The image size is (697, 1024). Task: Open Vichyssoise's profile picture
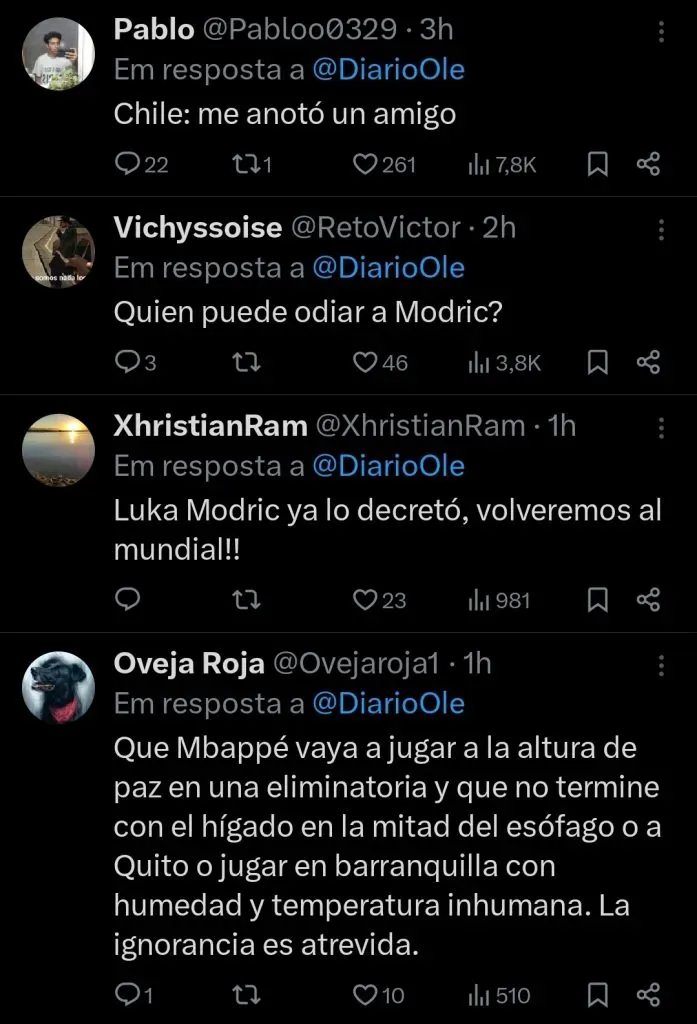(x=58, y=252)
